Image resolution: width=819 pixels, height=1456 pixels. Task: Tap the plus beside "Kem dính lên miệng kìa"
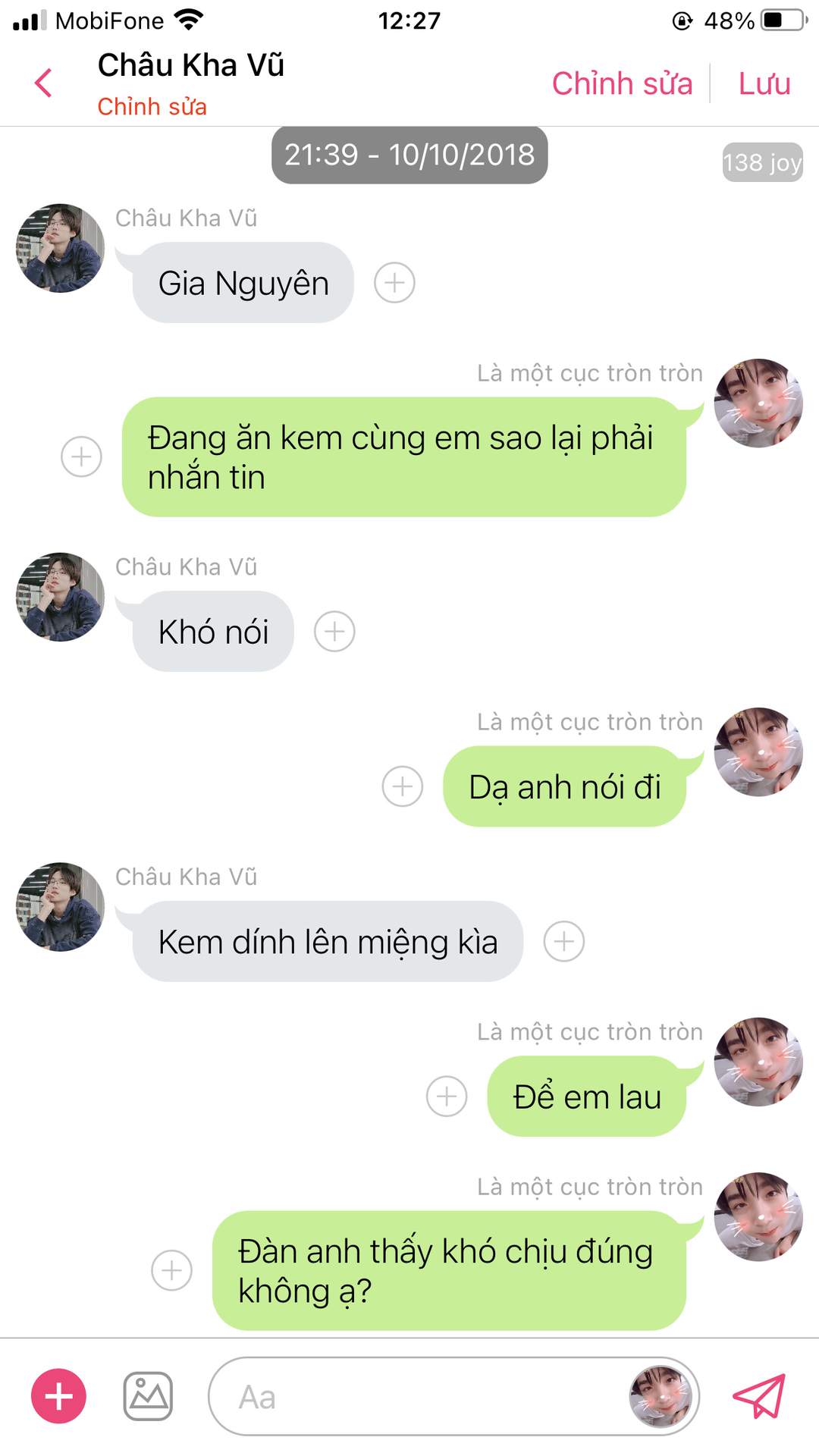563,942
